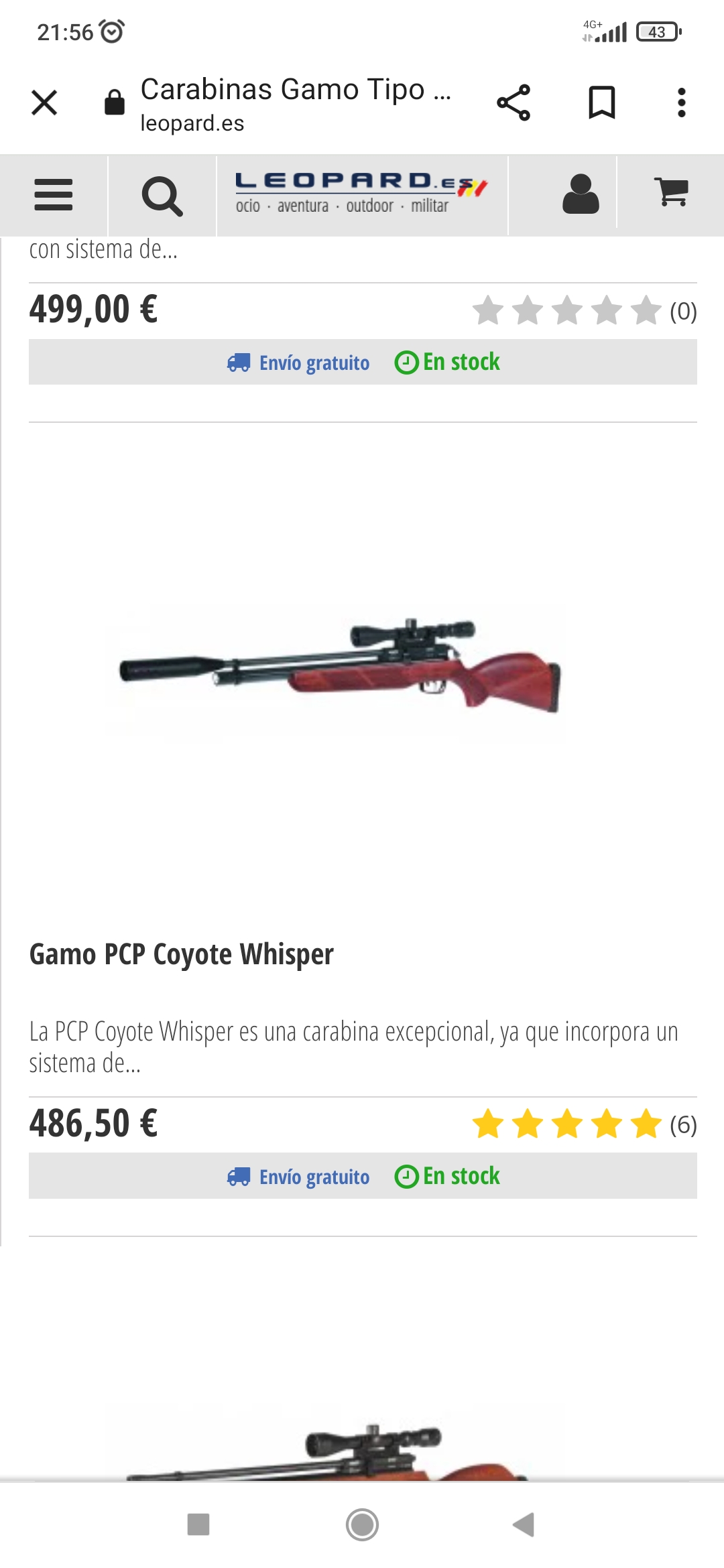This screenshot has width=724, height=1568.
Task: Open Gamo PCP Coyote Whisper title link
Action: pyautogui.click(x=181, y=954)
